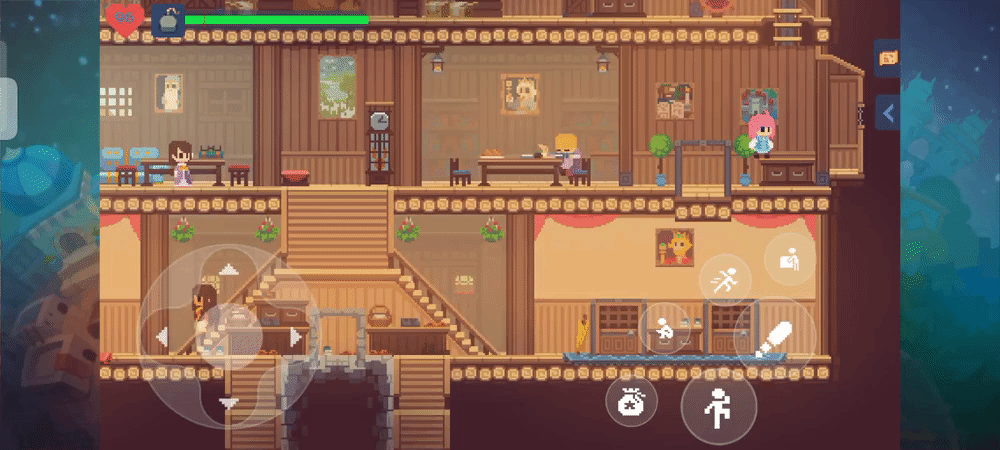
Task: Tap the bomb item icon
Action: tap(168, 19)
